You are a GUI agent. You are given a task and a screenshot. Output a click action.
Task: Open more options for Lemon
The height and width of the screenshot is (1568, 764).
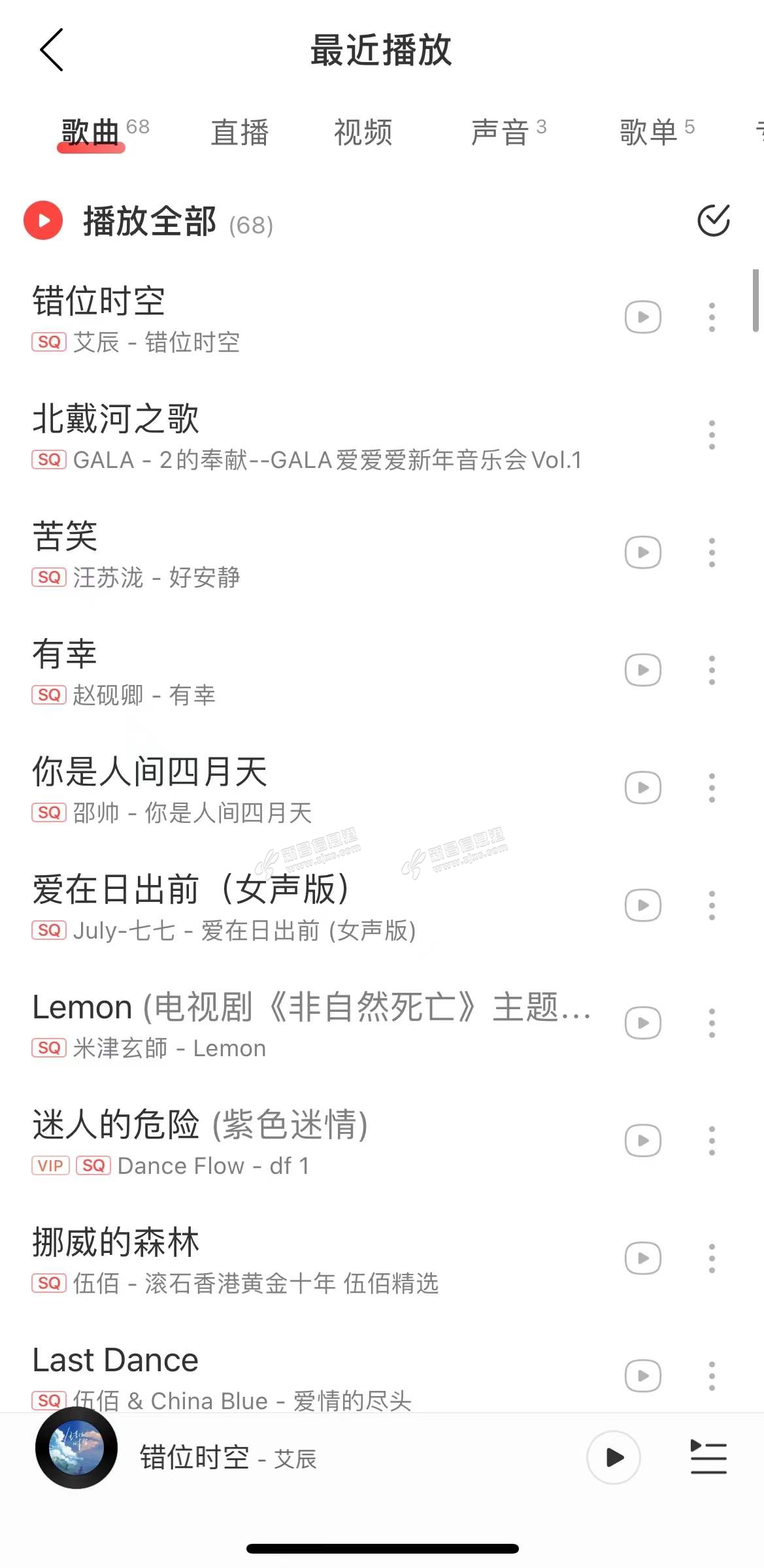click(712, 1023)
